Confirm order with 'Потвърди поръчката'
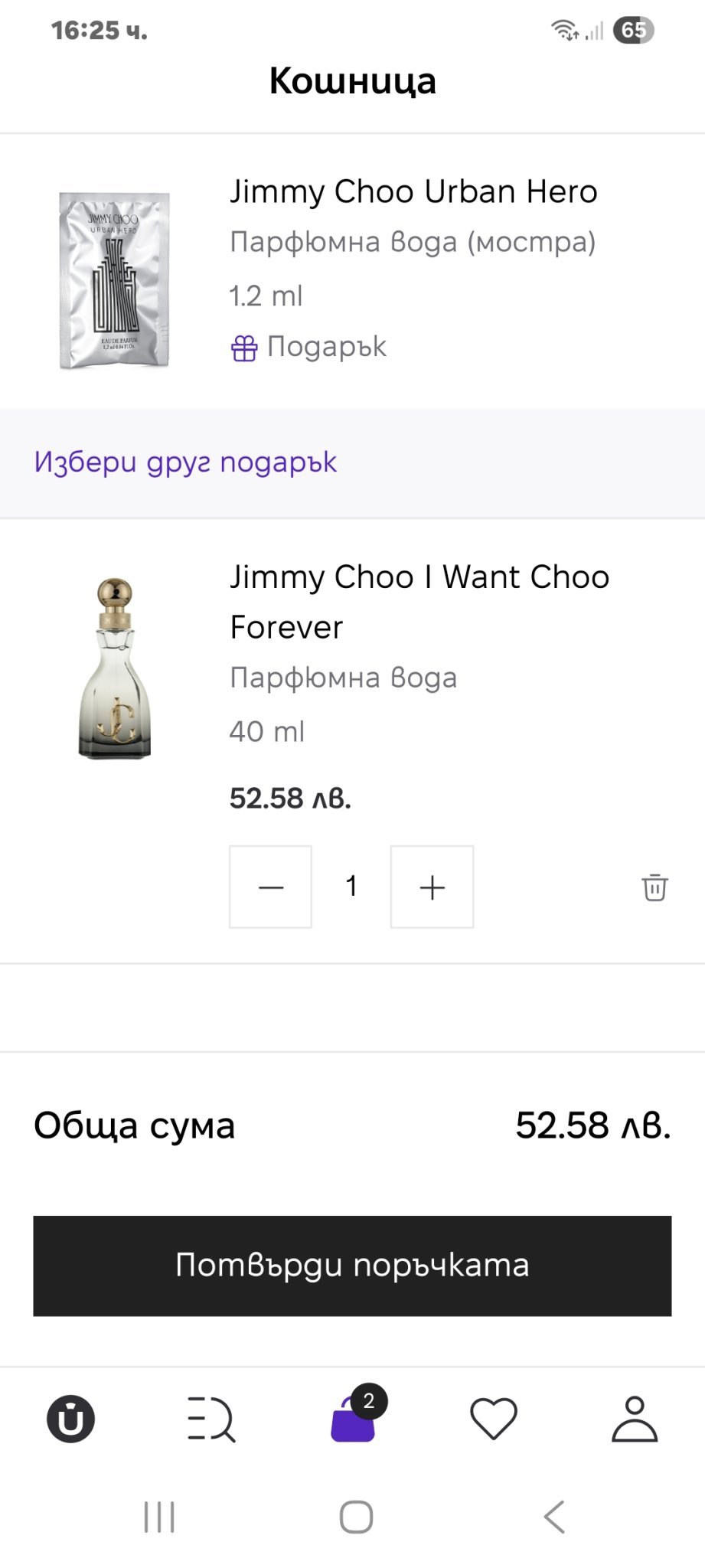 352,1266
